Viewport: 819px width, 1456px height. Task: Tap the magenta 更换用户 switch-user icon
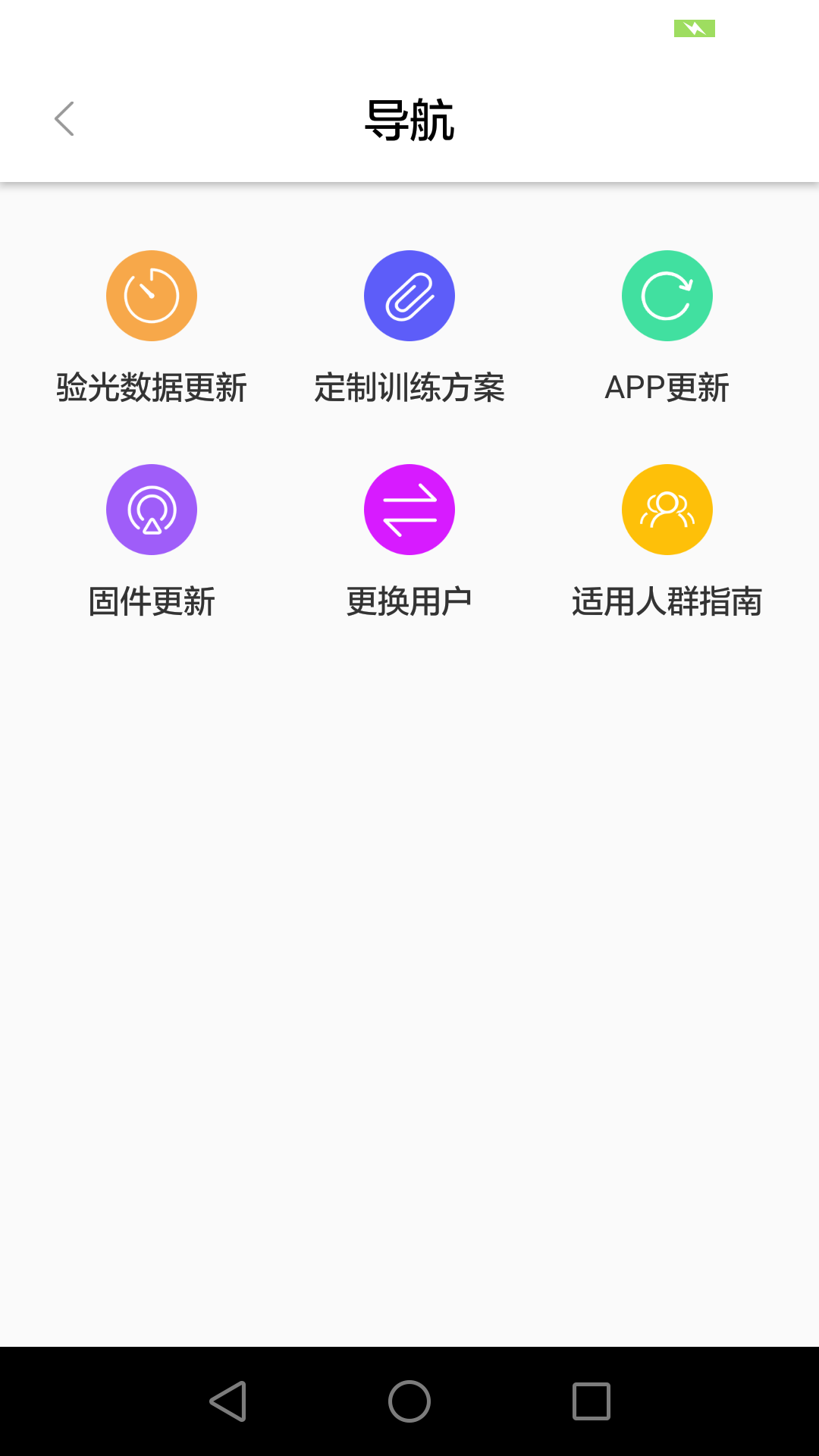click(409, 509)
